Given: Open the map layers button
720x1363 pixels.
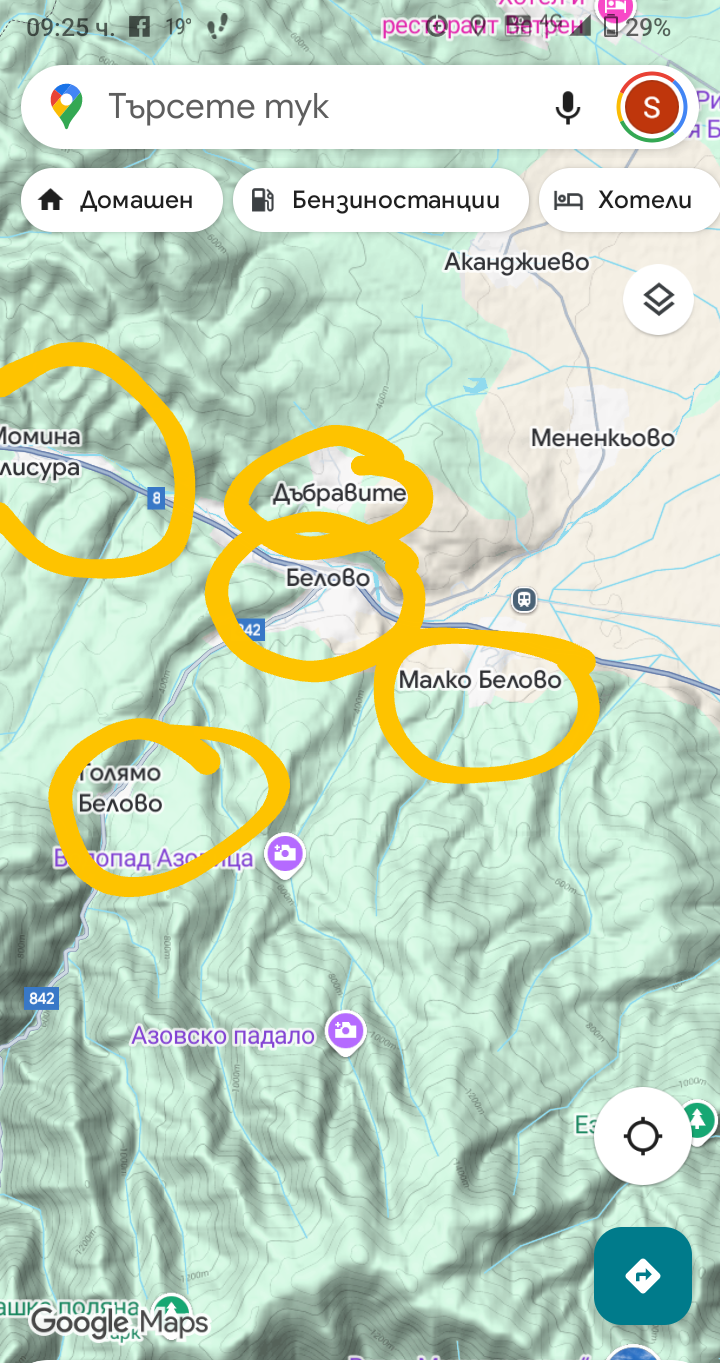Looking at the screenshot, I should coord(658,299).
